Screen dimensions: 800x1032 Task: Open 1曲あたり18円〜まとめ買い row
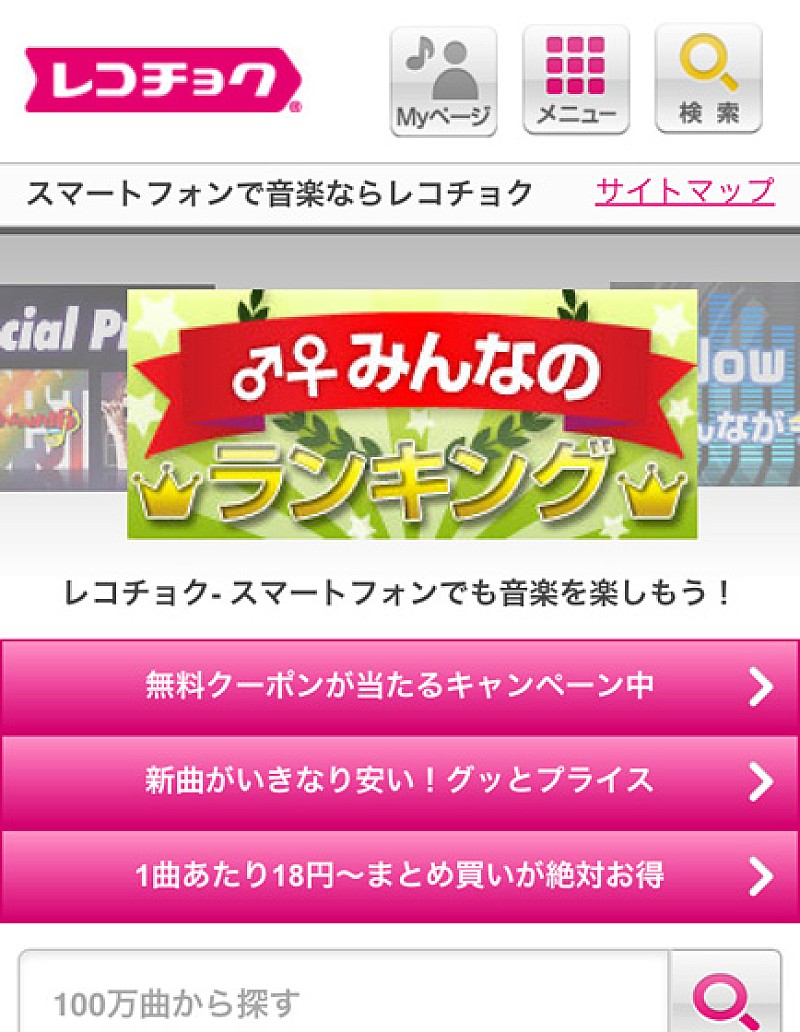(400, 876)
